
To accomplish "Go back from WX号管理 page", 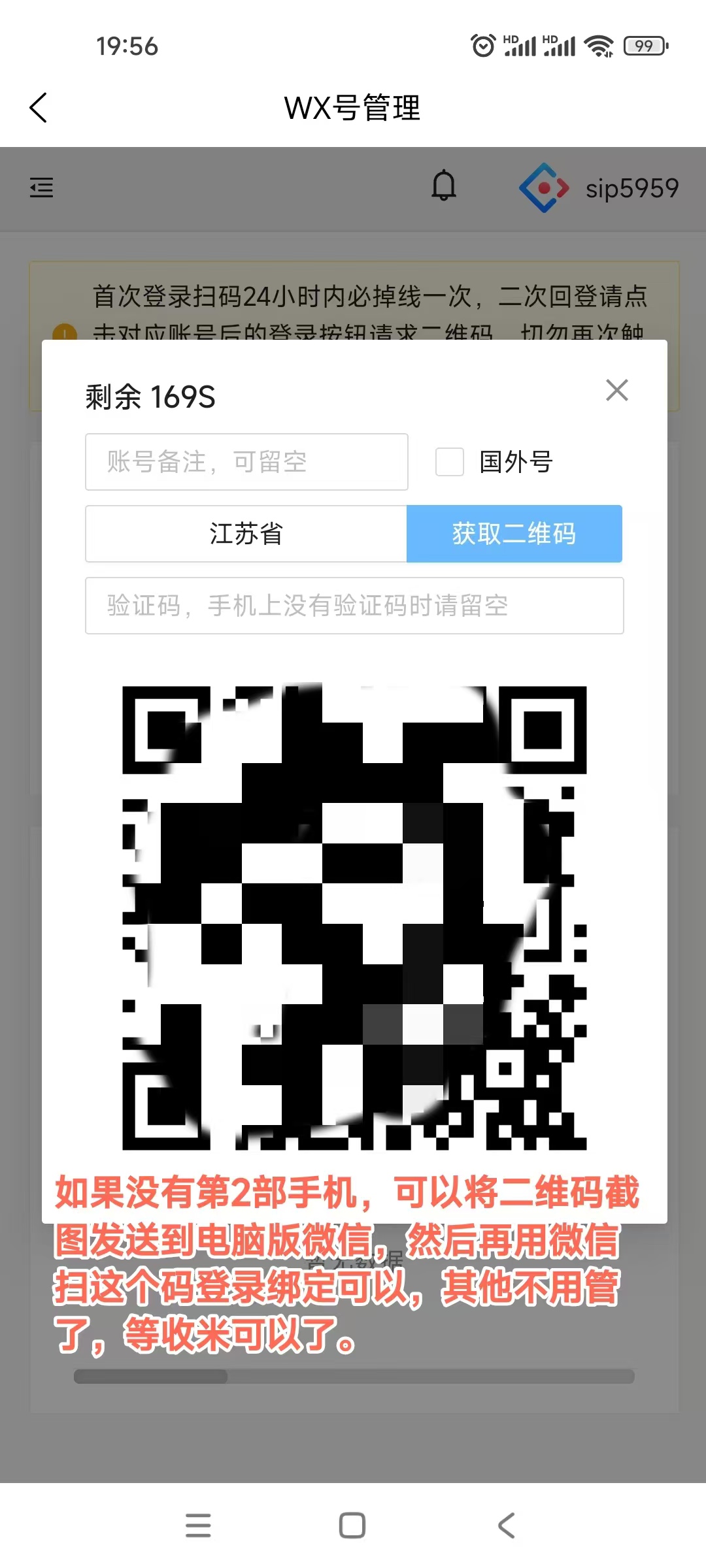I will click(39, 108).
